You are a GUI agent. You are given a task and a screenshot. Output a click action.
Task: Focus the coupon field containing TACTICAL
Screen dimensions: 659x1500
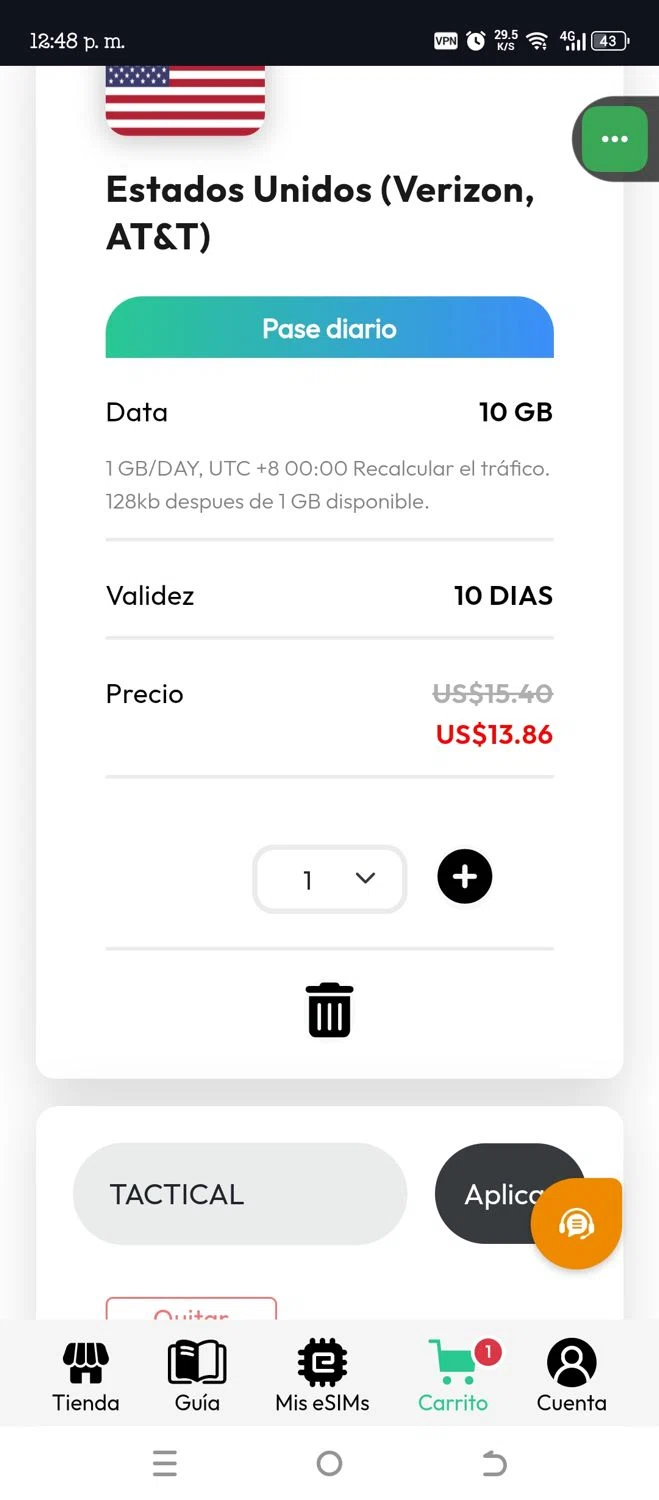(x=240, y=1194)
